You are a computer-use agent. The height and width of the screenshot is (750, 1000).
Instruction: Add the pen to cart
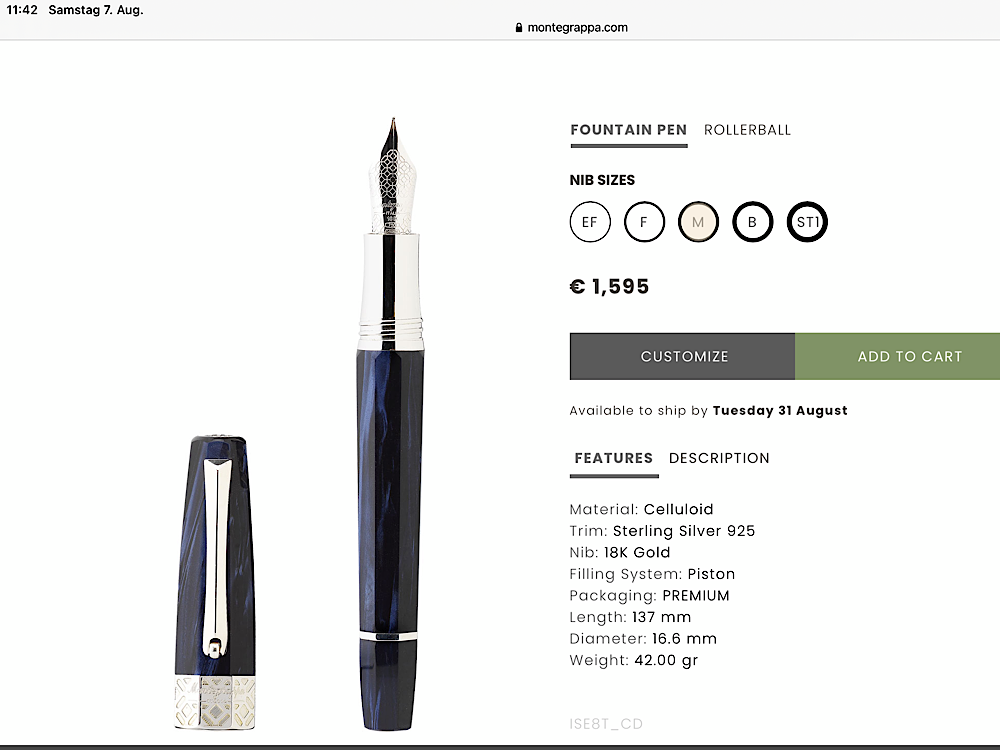coord(908,357)
